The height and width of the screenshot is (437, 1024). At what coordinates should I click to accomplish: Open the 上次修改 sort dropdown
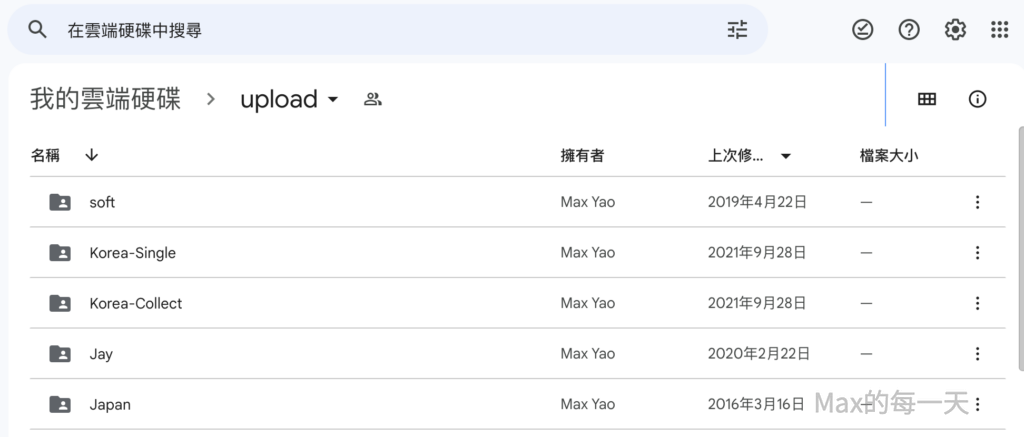pyautogui.click(x=786, y=156)
